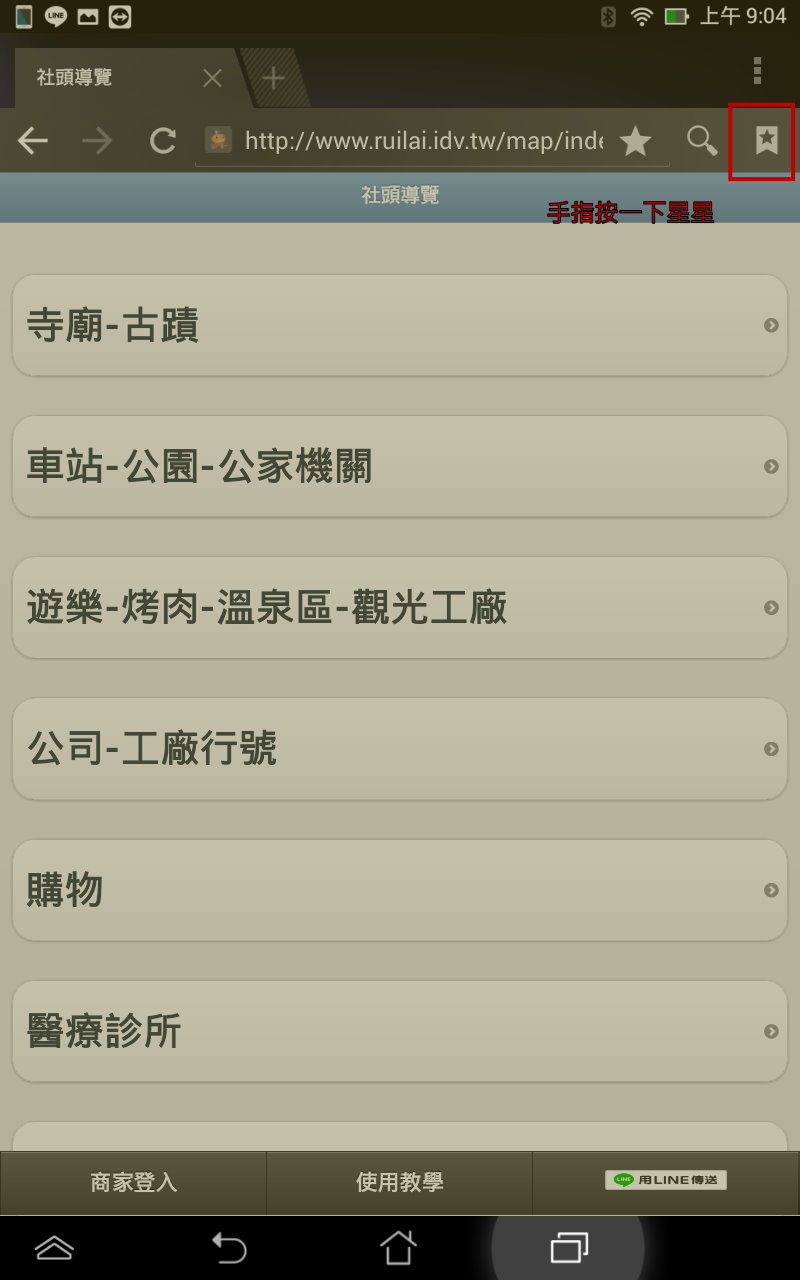Image resolution: width=800 pixels, height=1280 pixels.
Task: Select 遊樂-烤肉-溫泉區-觀光工廠
Action: pos(400,607)
